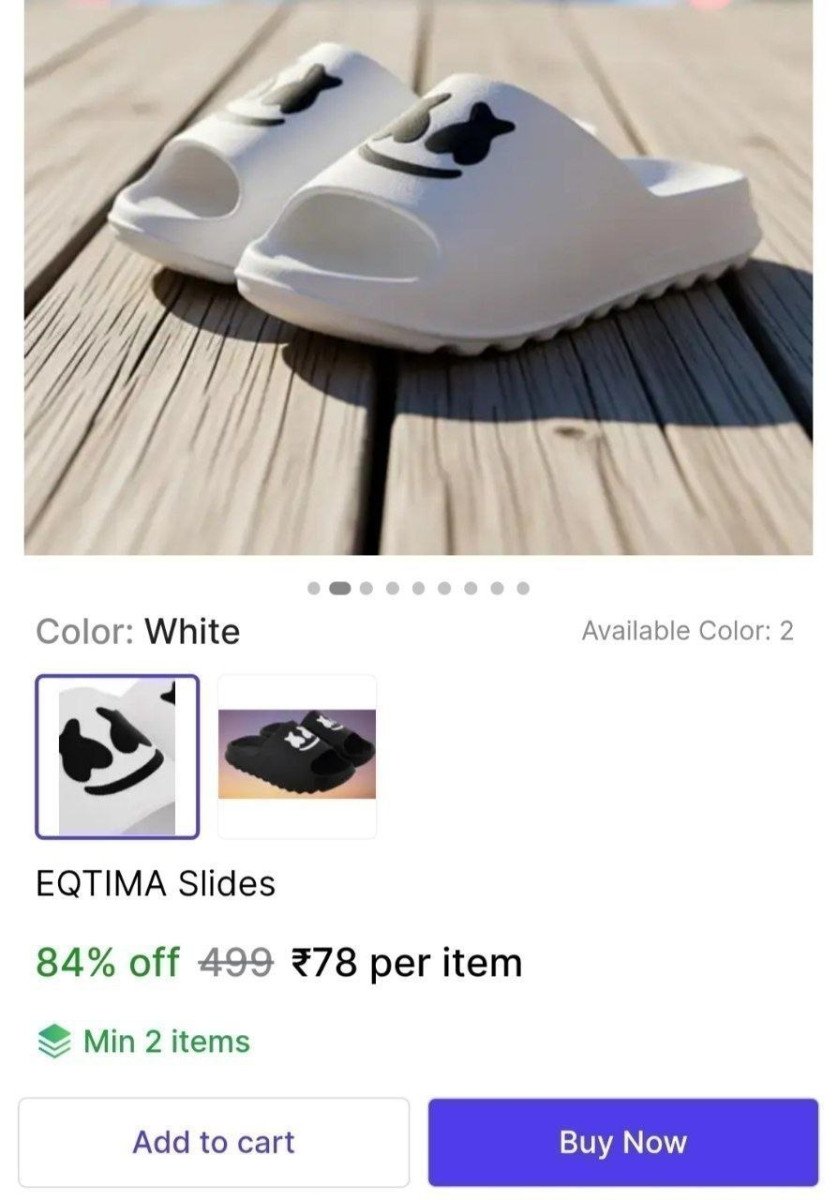Select the white color swatch
Screen dimensions: 837x1200
point(117,756)
